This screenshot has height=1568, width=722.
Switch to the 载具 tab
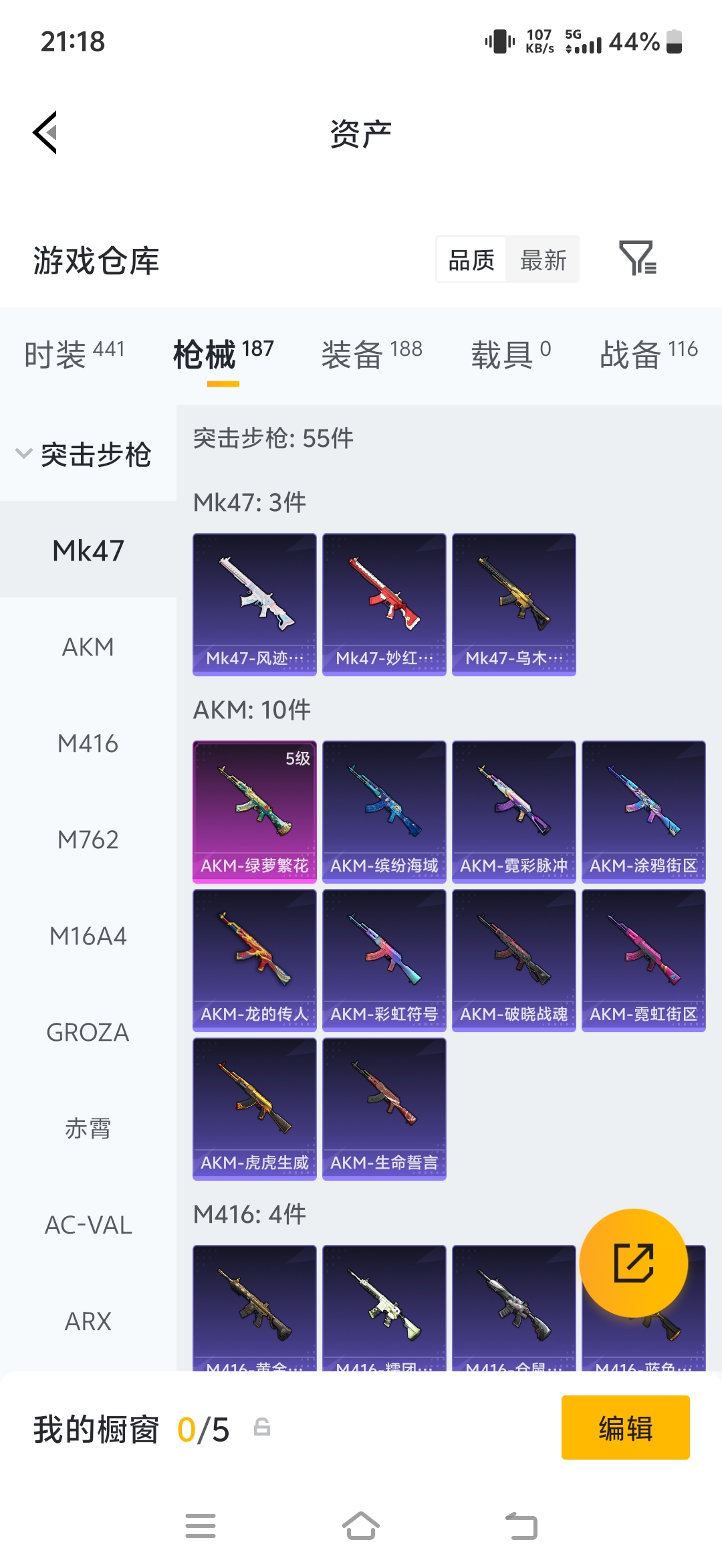tap(511, 354)
